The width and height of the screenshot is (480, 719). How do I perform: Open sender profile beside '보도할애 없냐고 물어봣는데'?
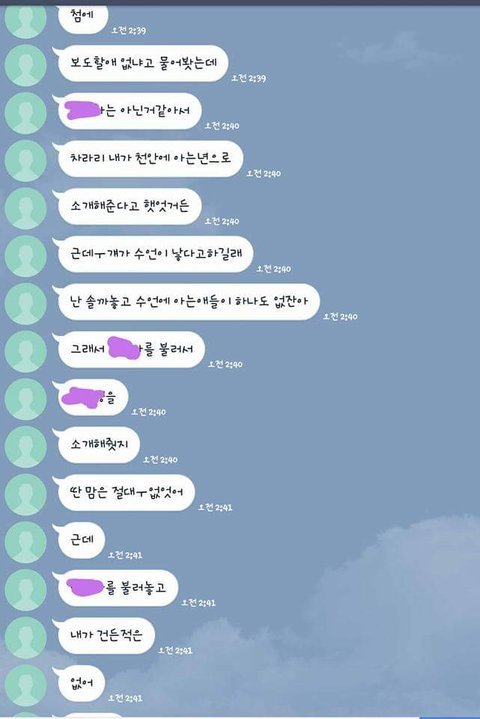(x=26, y=66)
